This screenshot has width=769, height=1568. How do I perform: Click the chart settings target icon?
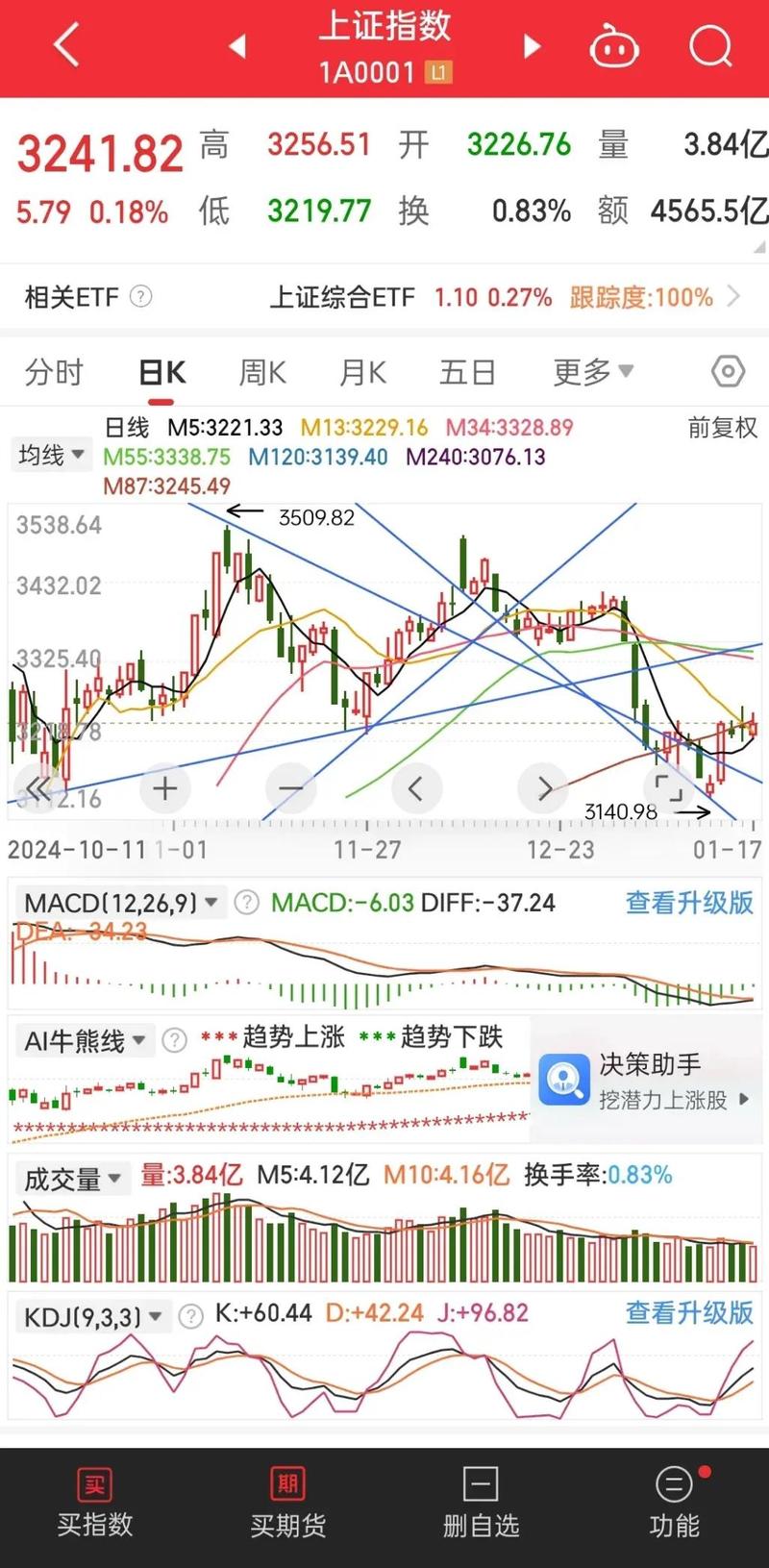728,370
